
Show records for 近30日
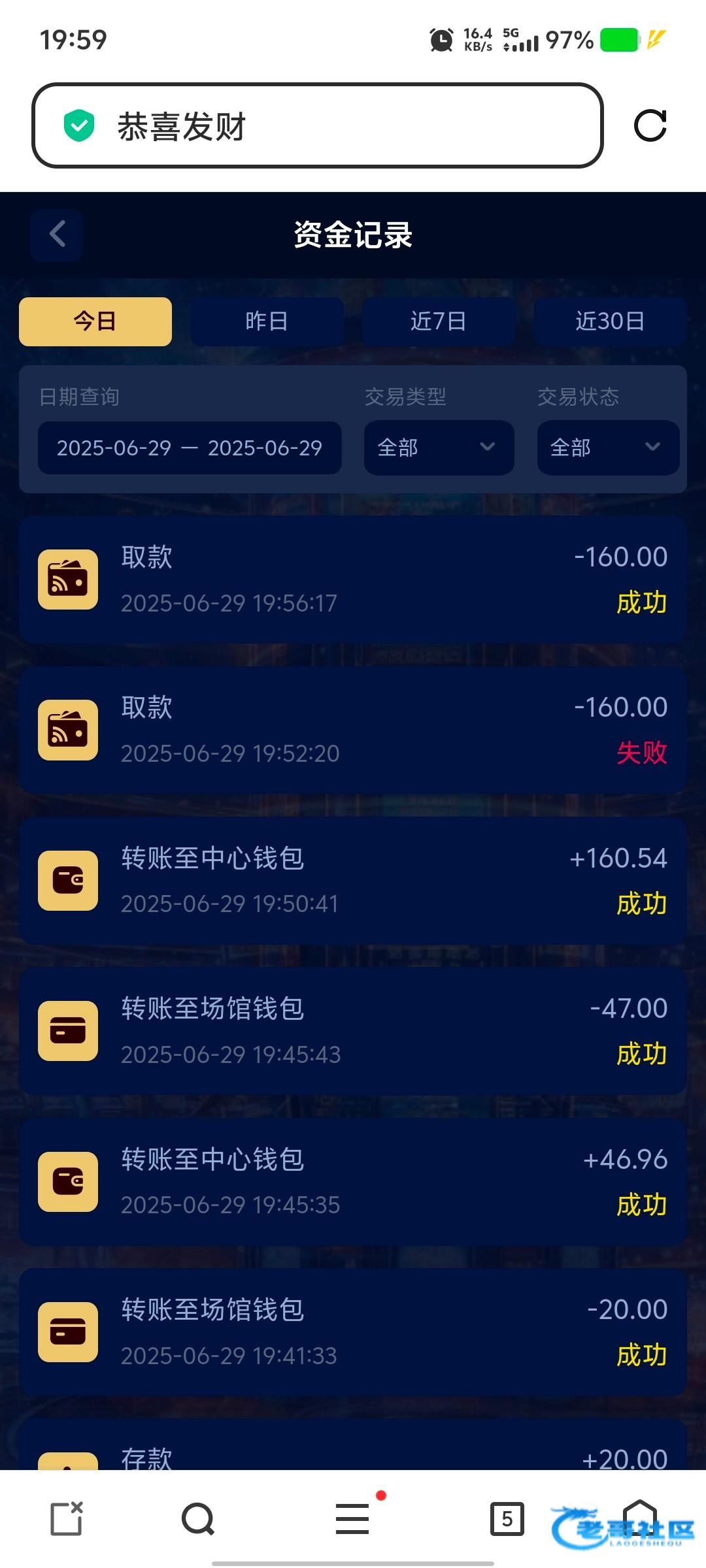(x=610, y=321)
